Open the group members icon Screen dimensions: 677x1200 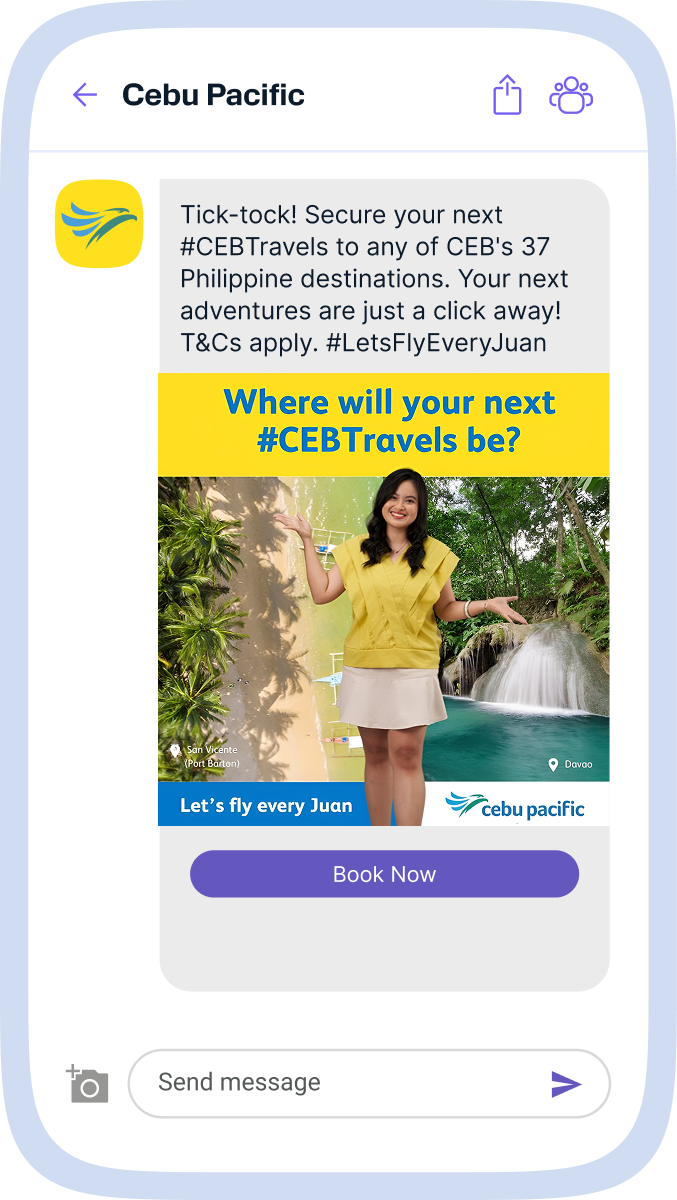(x=571, y=95)
